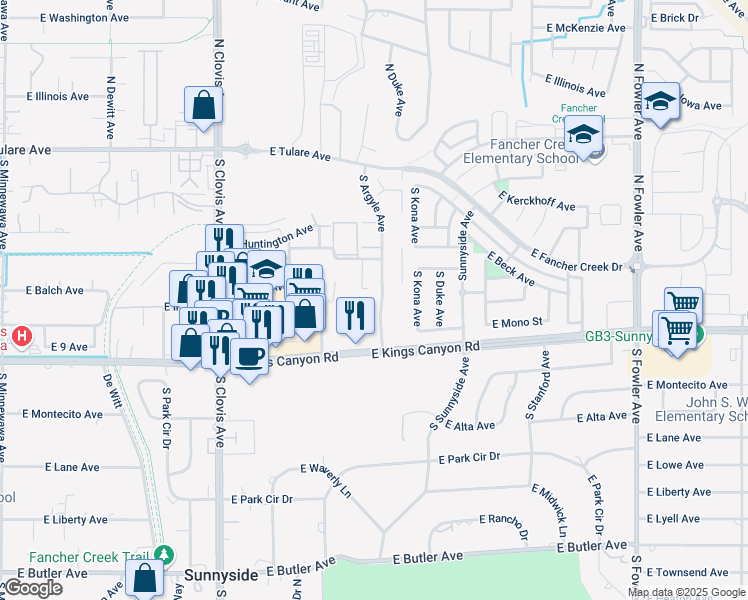
Task: Open the coffee cup marker on Kings Canyon Rd
Action: tap(250, 358)
